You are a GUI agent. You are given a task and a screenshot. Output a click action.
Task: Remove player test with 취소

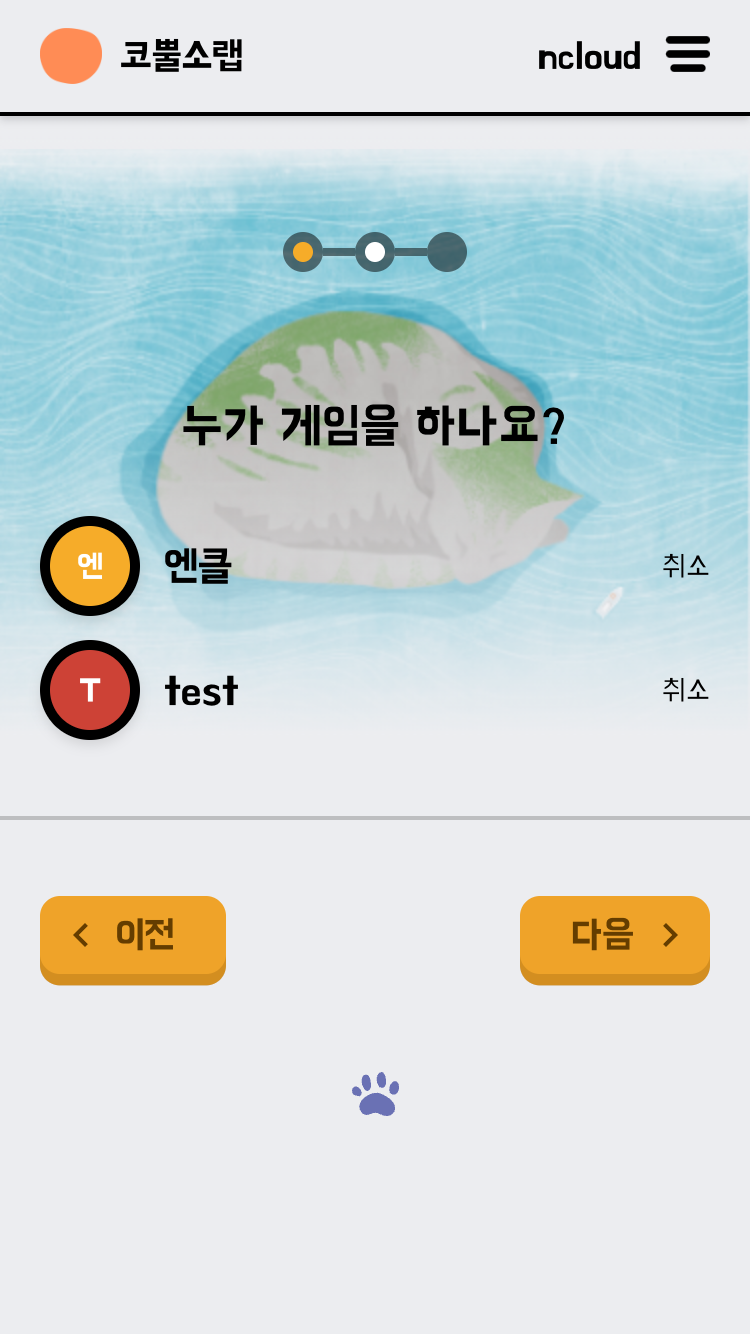(685, 690)
